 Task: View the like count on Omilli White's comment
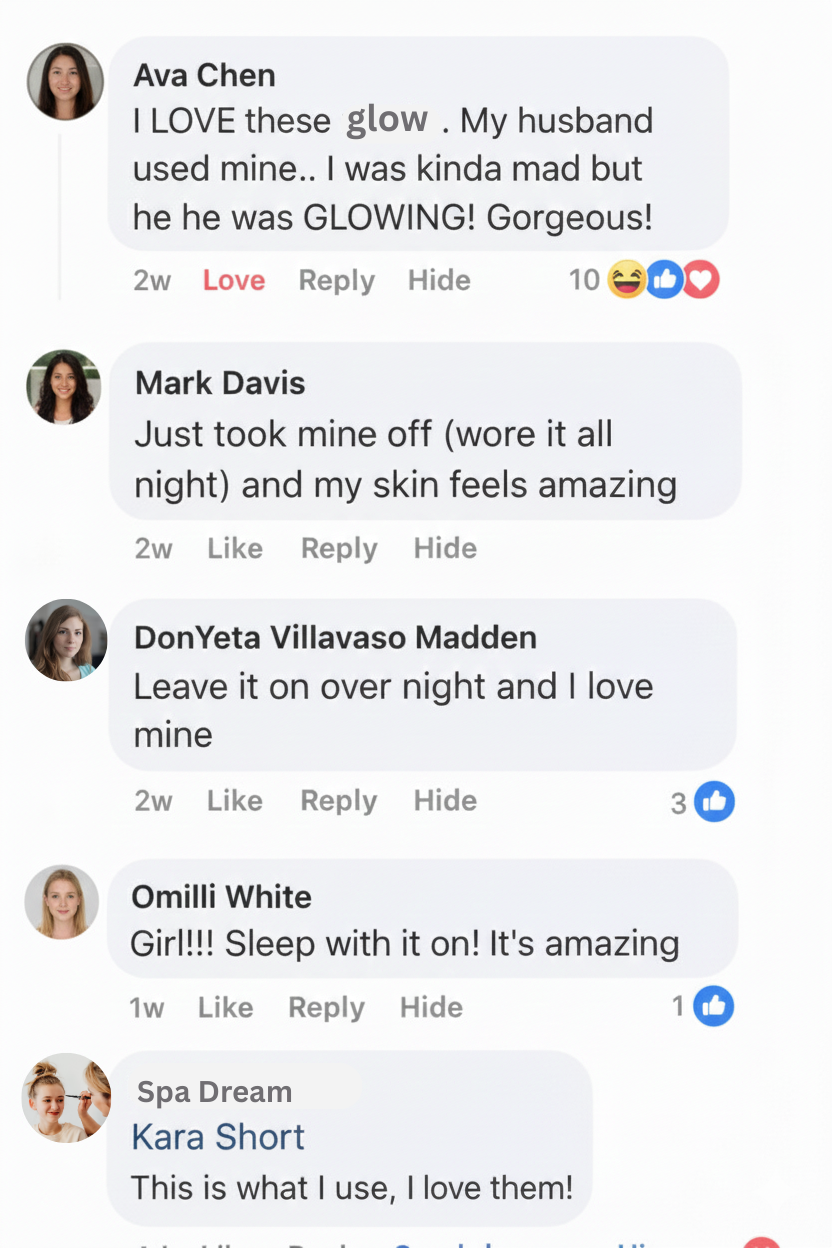[703, 1006]
